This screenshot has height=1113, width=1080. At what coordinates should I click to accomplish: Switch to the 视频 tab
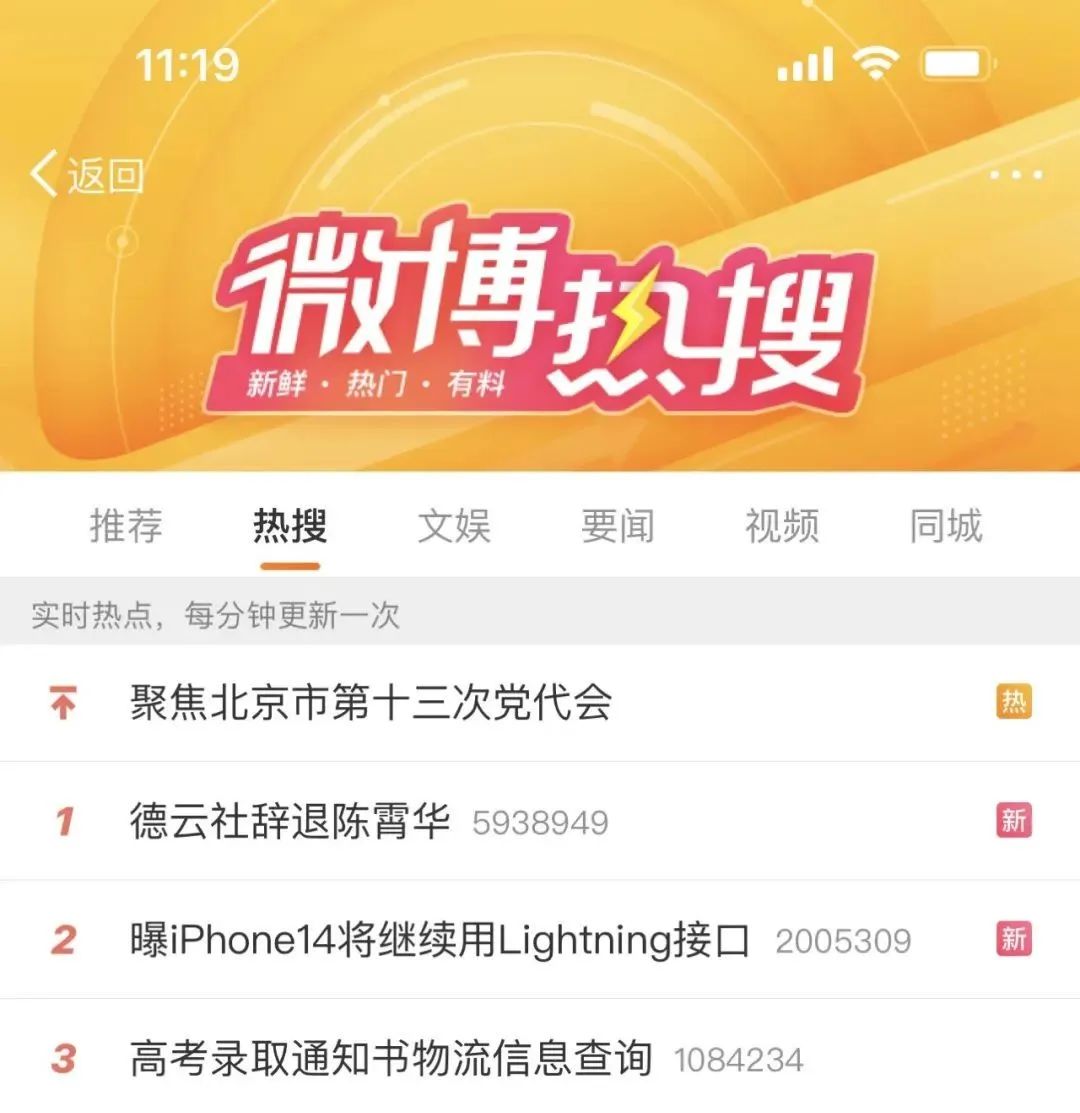[782, 526]
